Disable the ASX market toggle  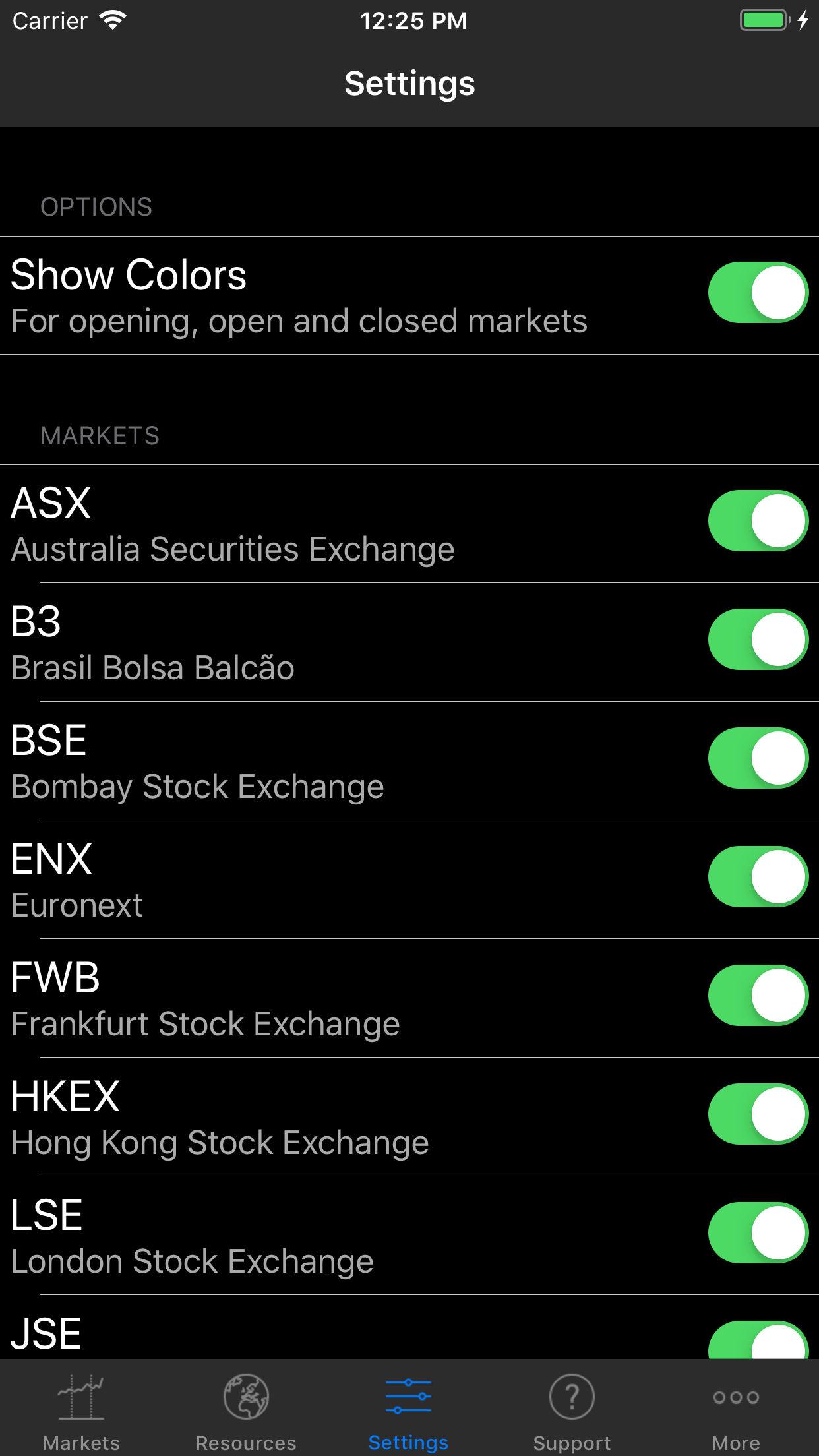click(x=758, y=521)
